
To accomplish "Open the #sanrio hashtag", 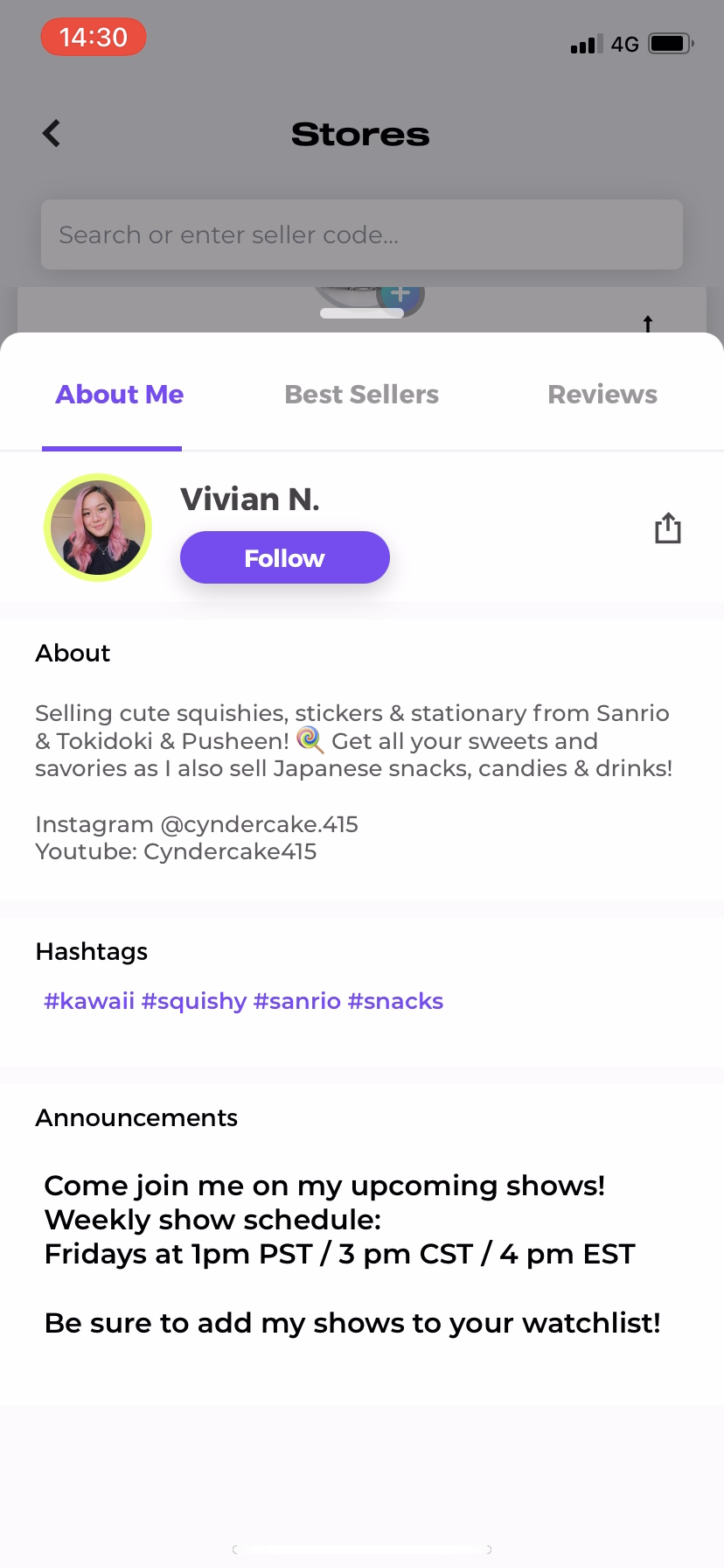I will point(296,1001).
